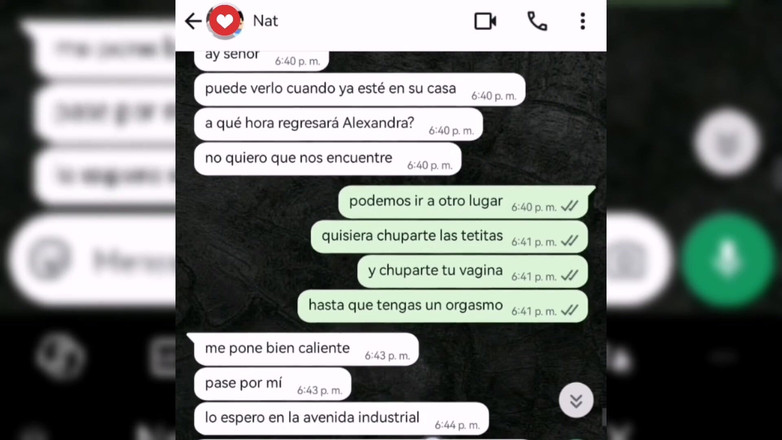The width and height of the screenshot is (782, 440).
Task: Open Nat's contact profile
Action: (265, 21)
